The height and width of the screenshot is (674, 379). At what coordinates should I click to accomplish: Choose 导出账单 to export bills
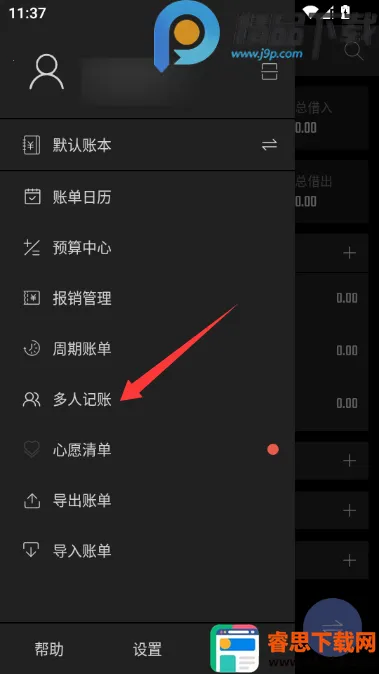click(x=147, y=501)
